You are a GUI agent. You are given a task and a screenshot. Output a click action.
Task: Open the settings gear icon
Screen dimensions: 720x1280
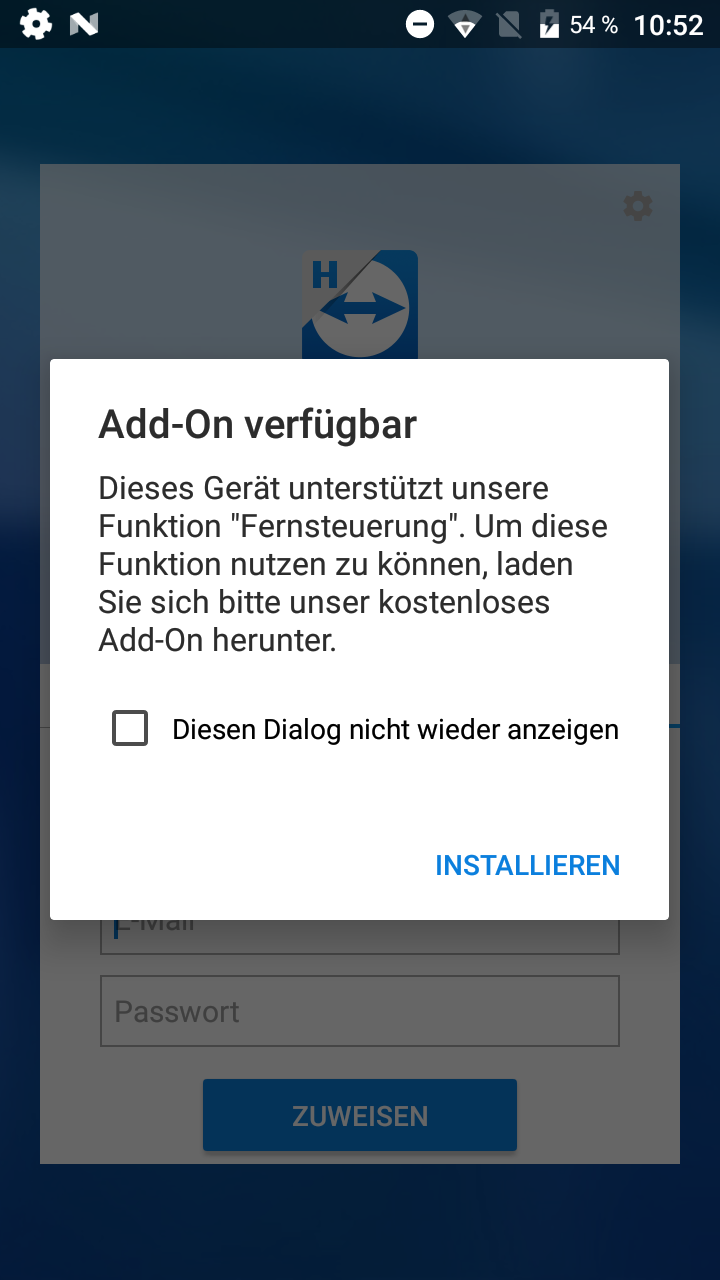point(638,207)
